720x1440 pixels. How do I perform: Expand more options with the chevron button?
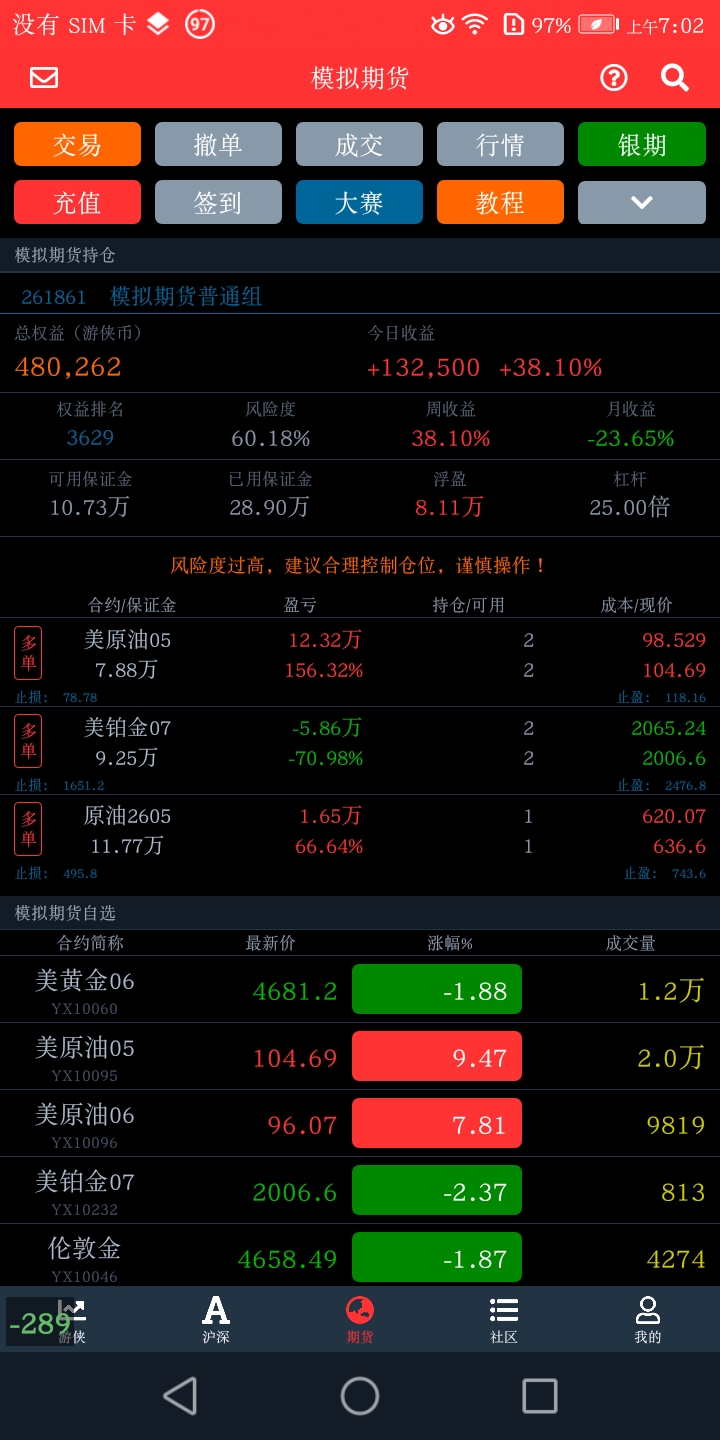click(641, 202)
